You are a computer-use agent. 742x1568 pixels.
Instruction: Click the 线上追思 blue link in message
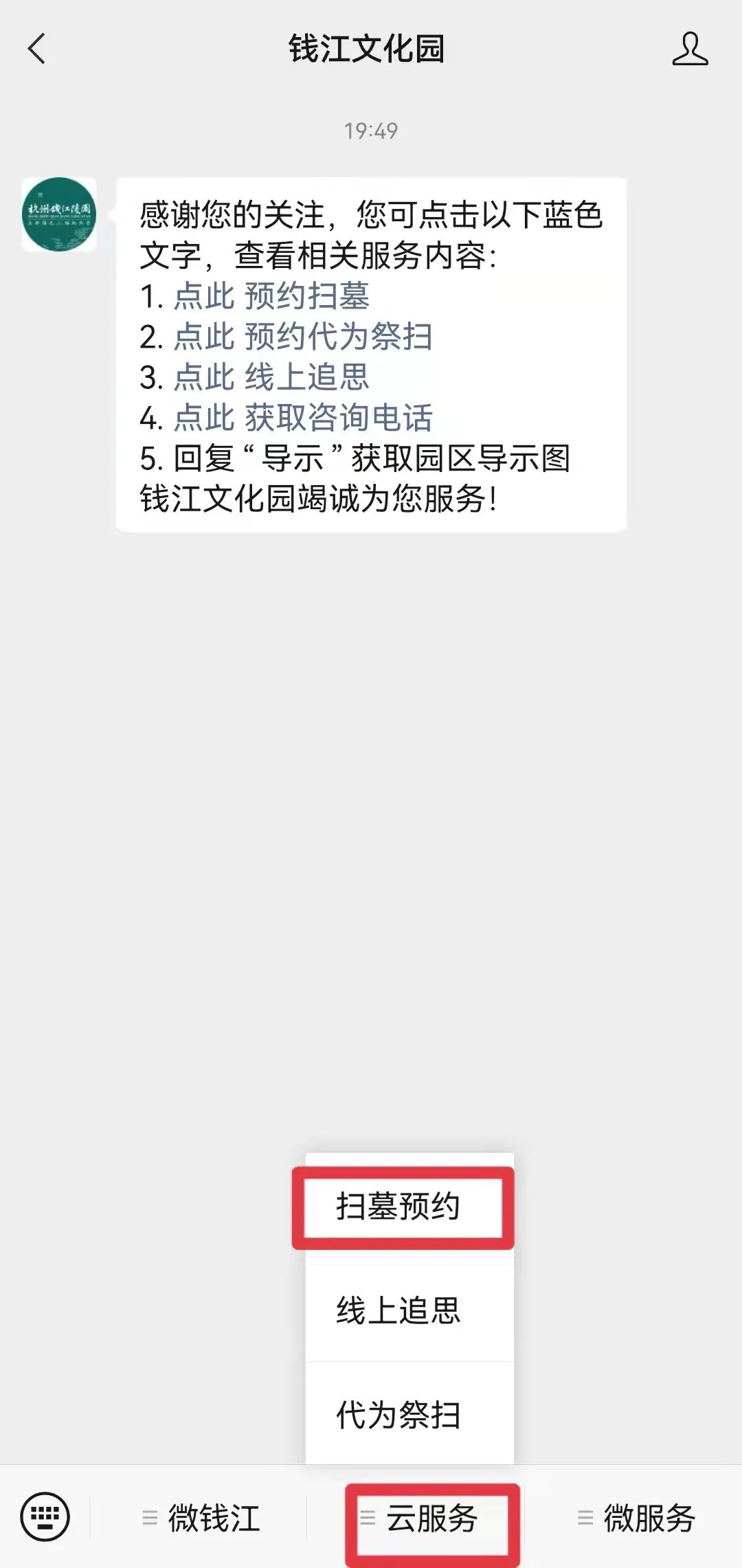(x=308, y=379)
